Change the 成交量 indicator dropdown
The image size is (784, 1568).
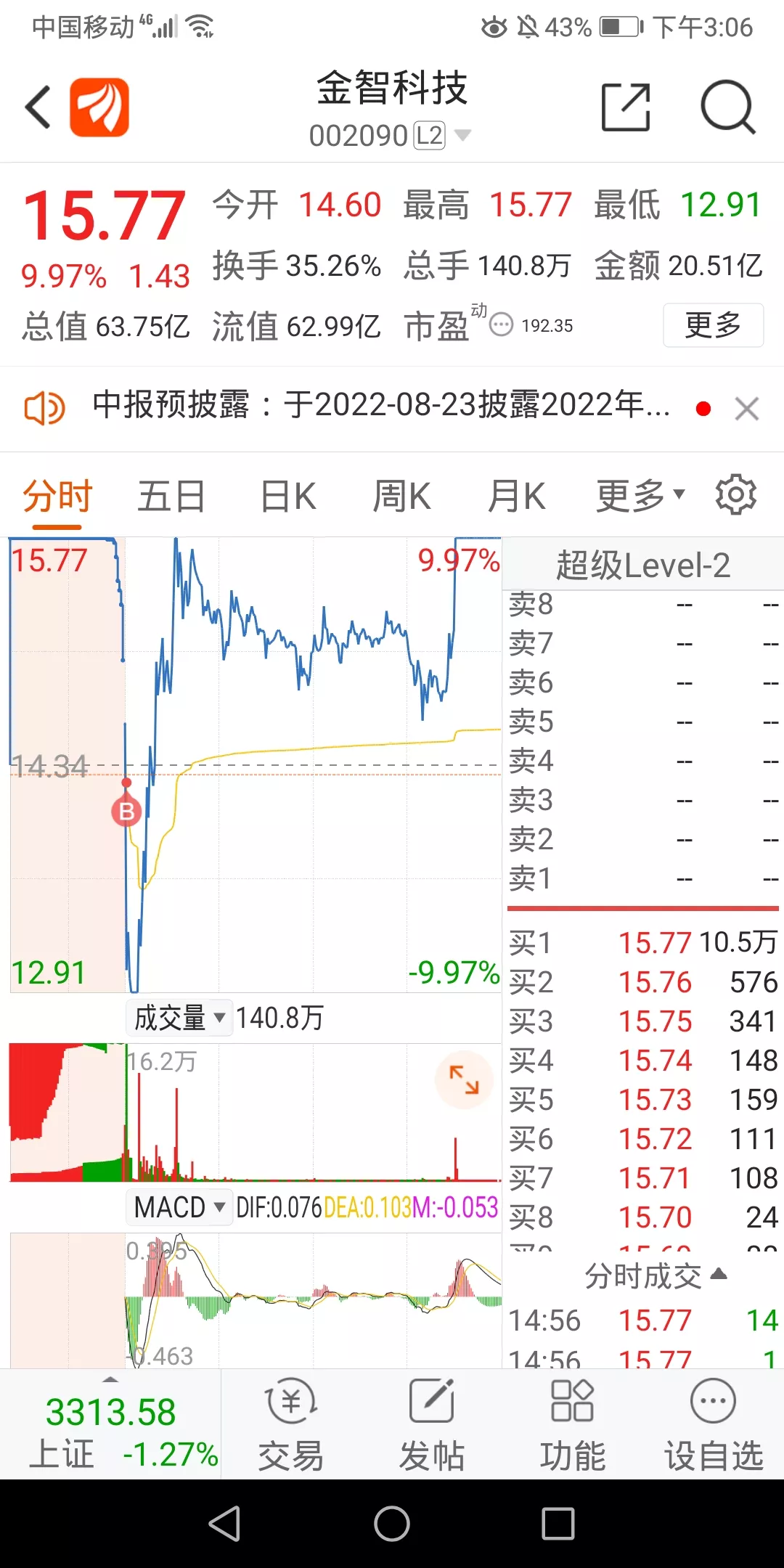tap(179, 1018)
